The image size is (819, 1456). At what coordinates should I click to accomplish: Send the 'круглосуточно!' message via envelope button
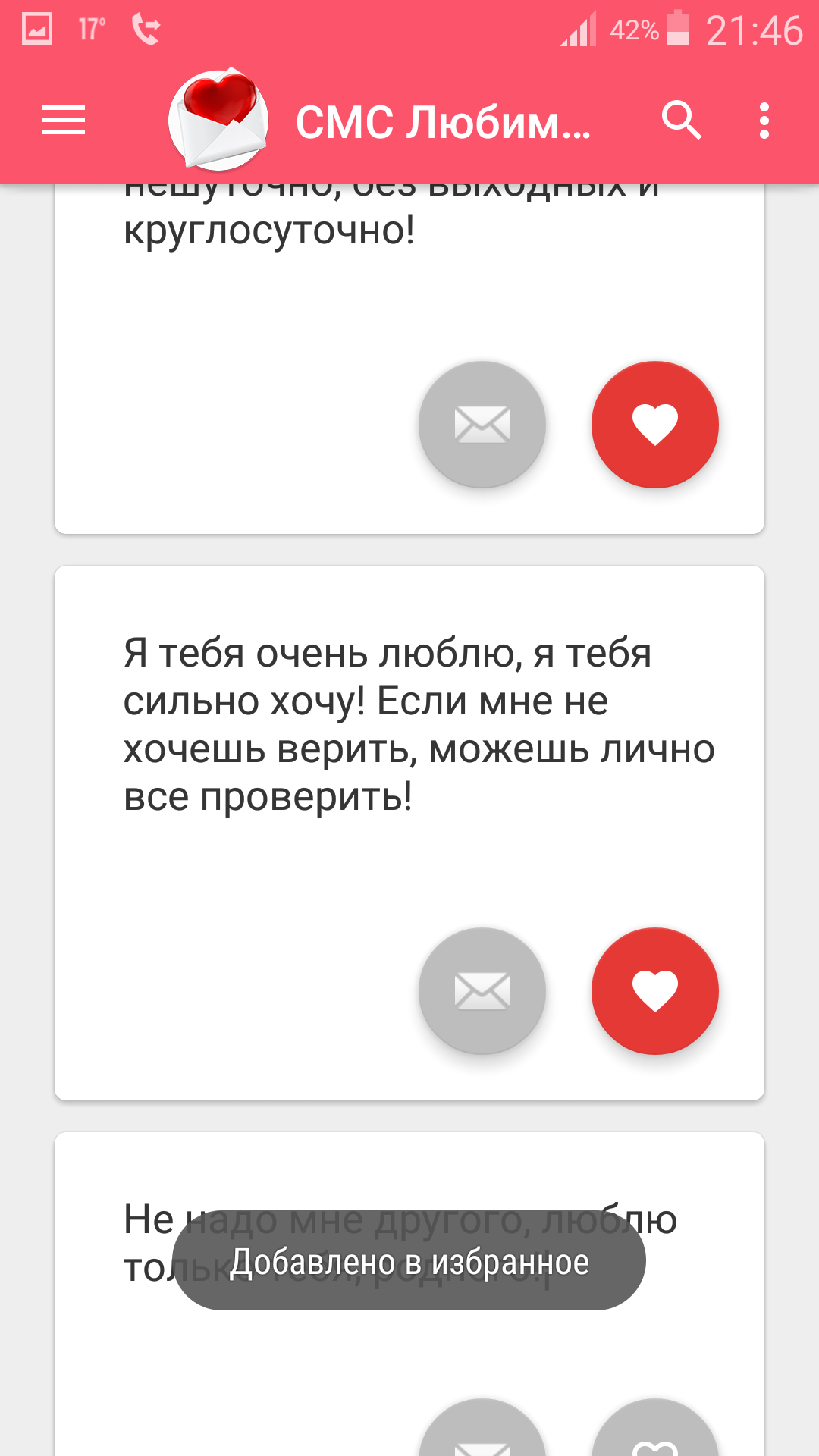click(x=482, y=424)
